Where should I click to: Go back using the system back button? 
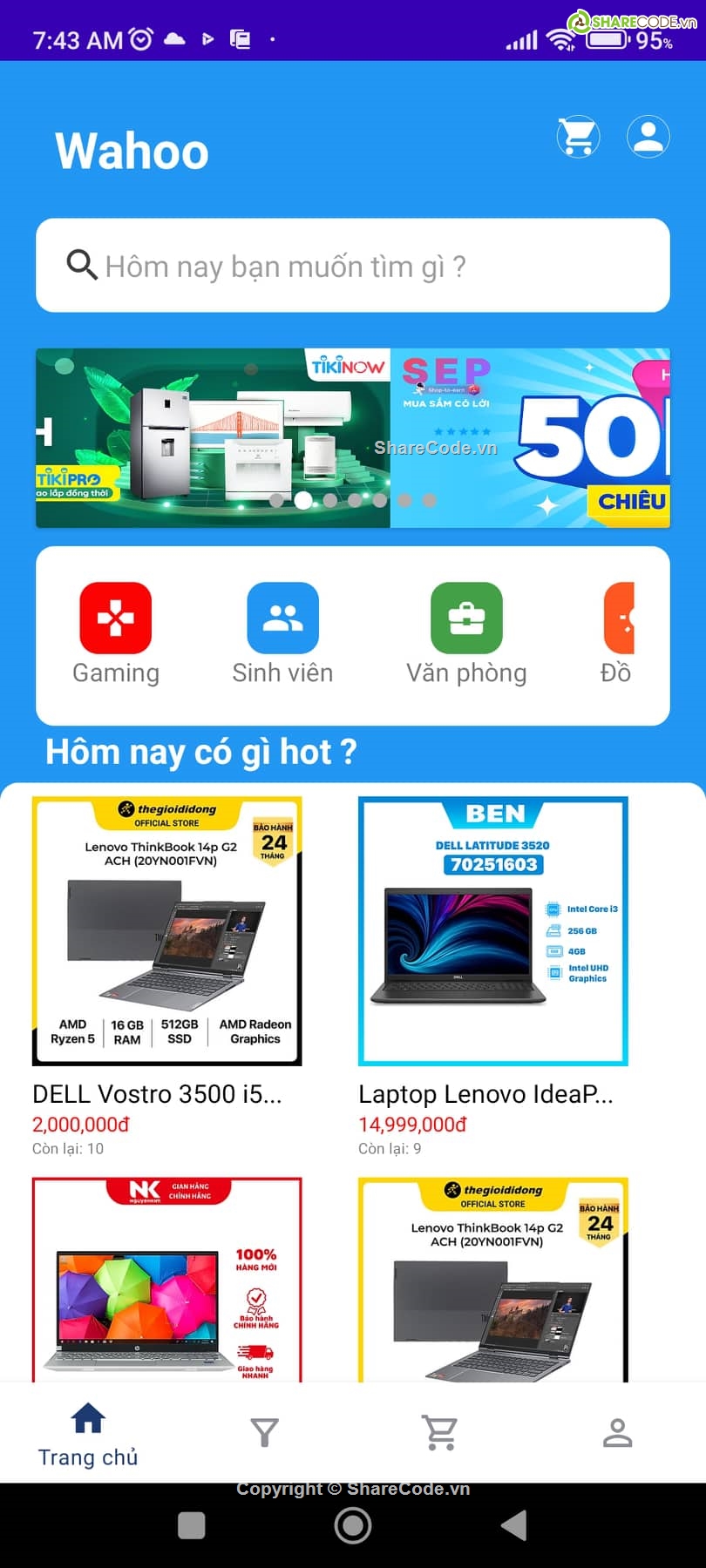(514, 1525)
